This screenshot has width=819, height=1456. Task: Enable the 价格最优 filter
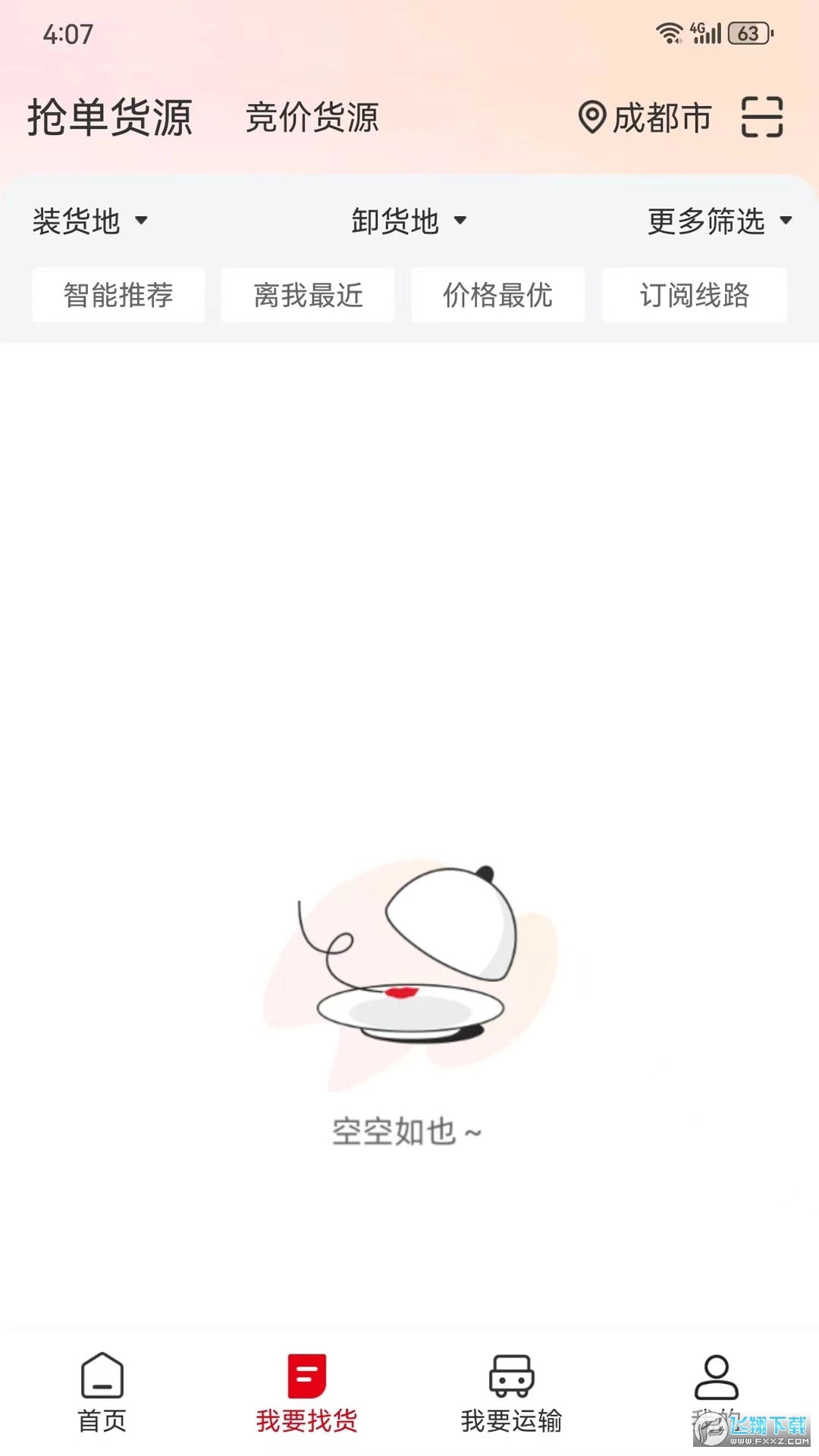click(497, 296)
